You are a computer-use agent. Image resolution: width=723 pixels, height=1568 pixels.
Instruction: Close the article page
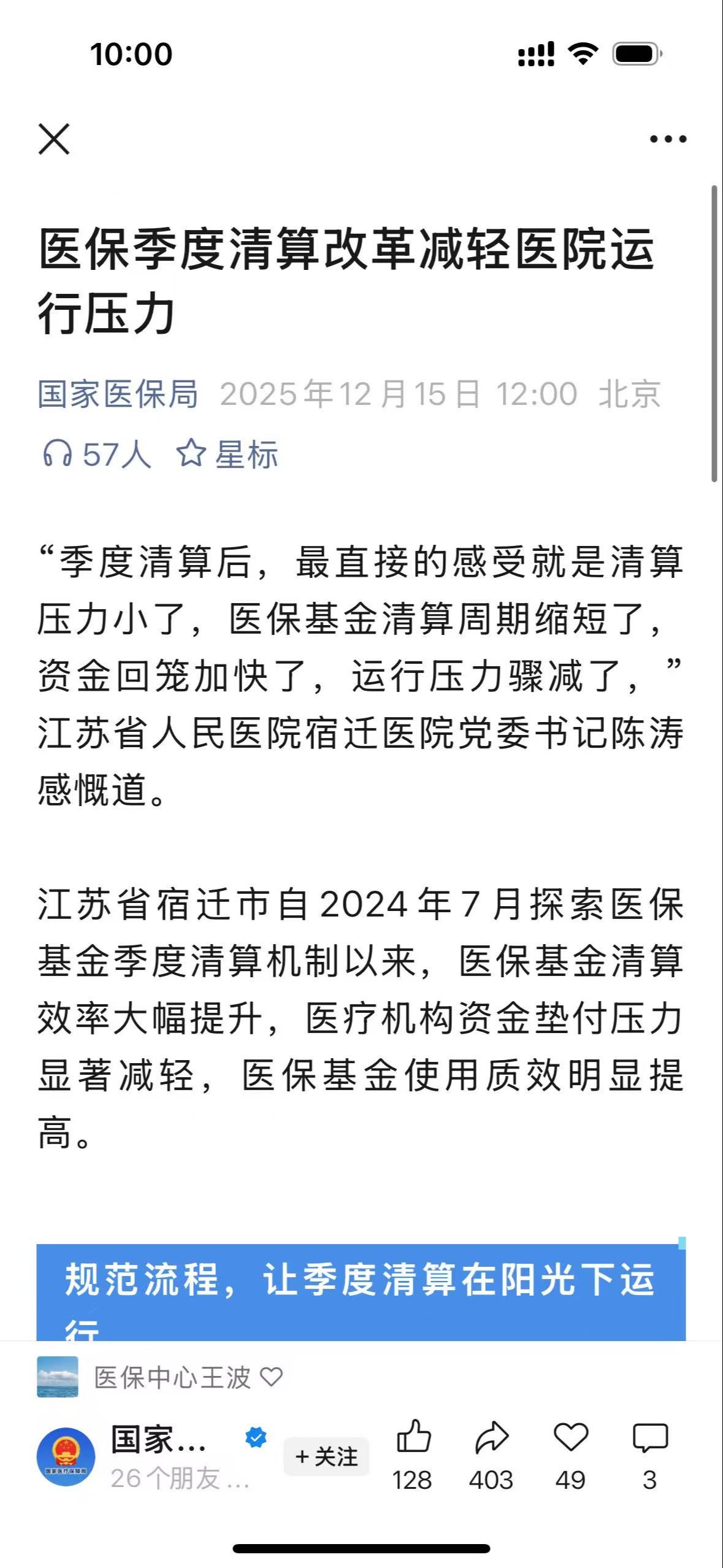pyautogui.click(x=54, y=139)
